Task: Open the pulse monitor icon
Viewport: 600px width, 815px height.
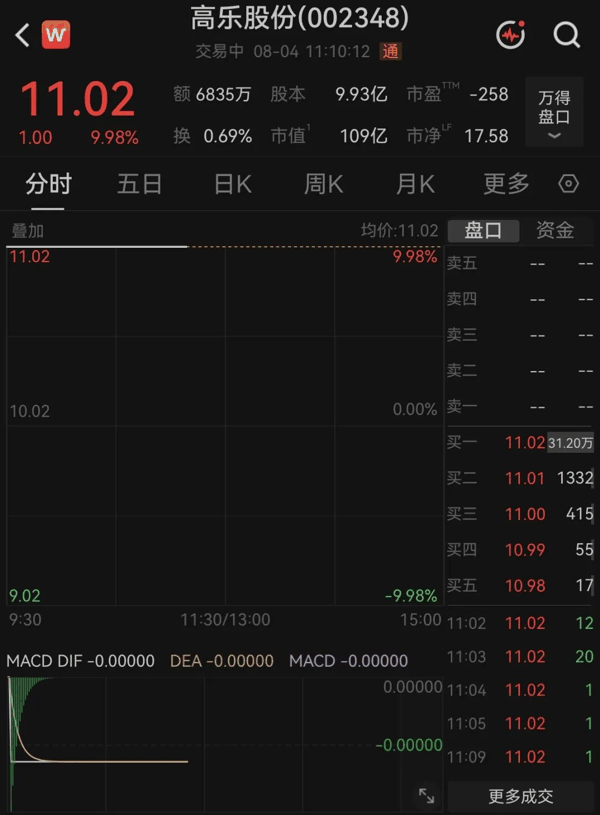Action: 511,34
